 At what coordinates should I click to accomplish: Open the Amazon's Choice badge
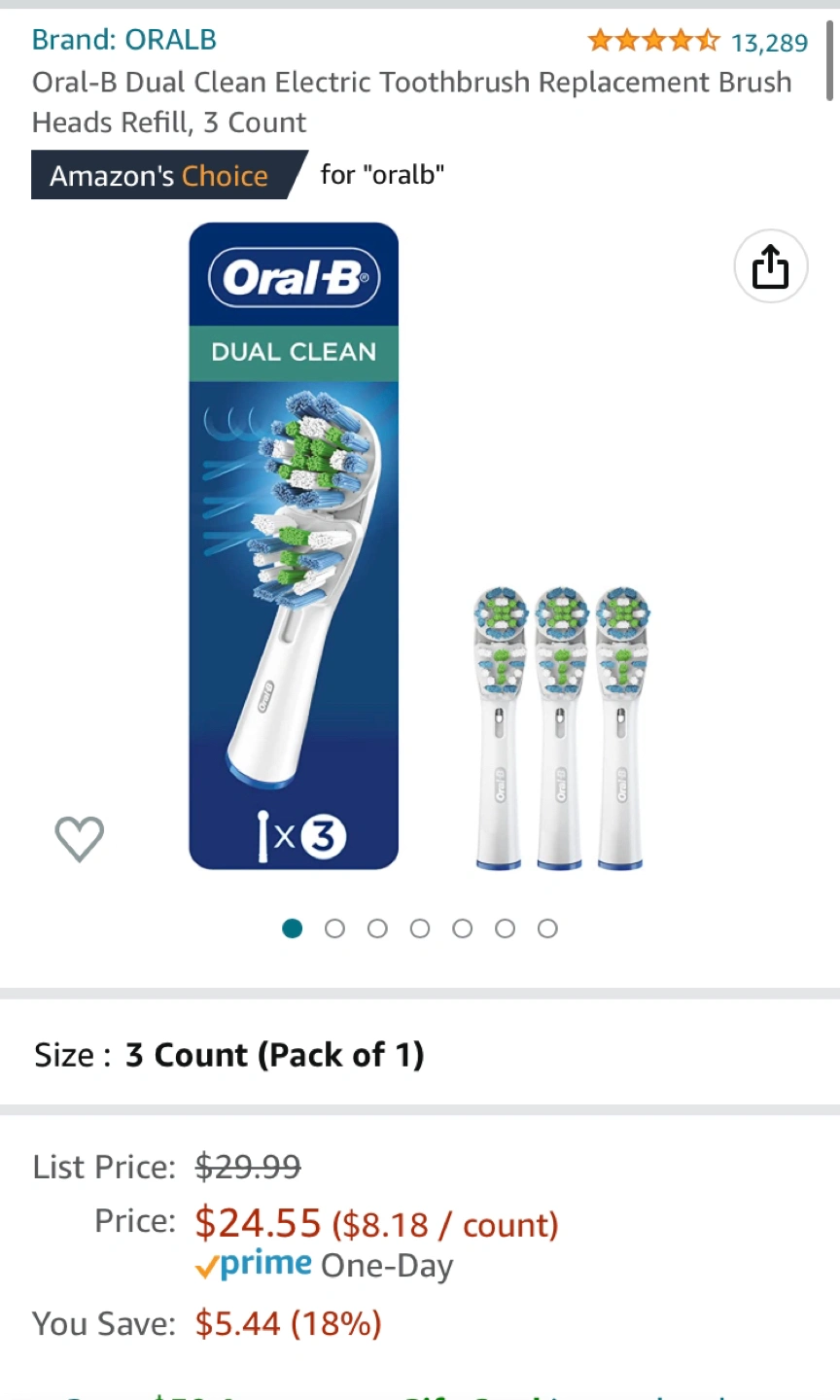[x=170, y=175]
